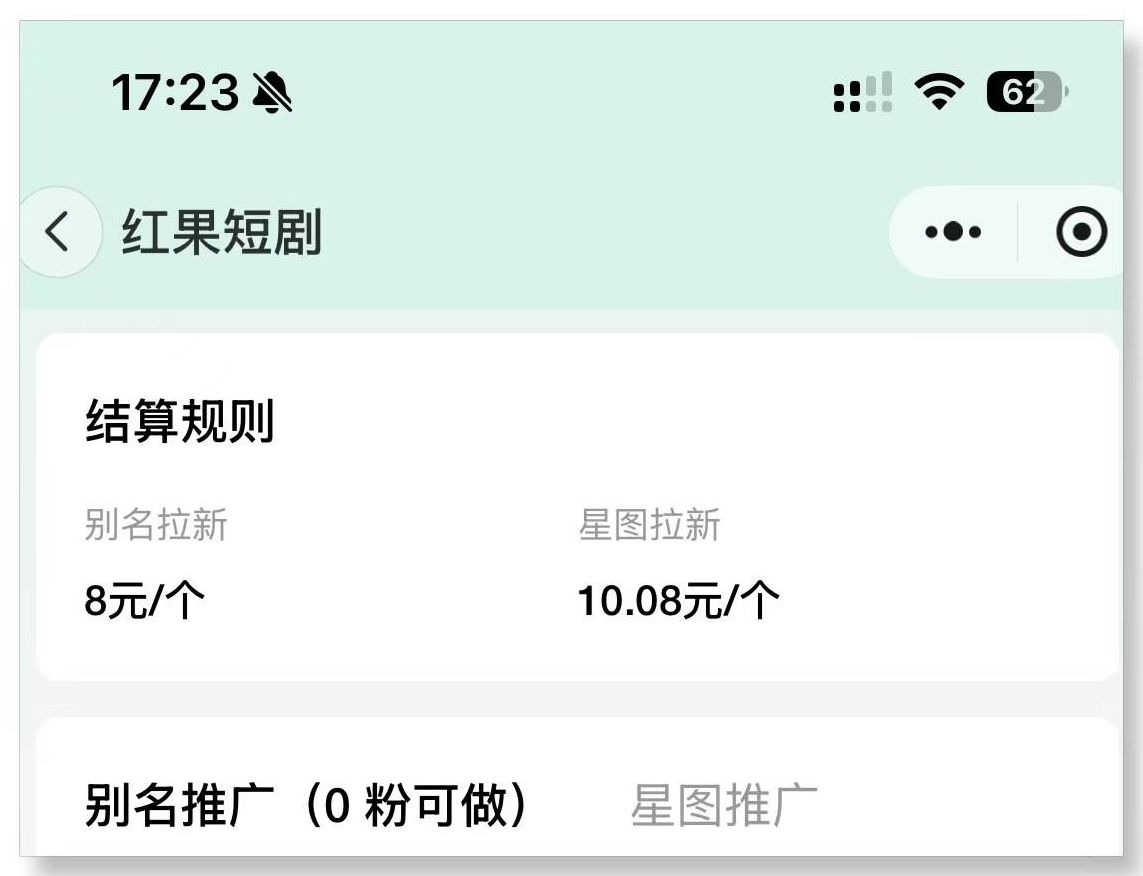Open the mini program more options menu
This screenshot has width=1143, height=876.
coord(953,232)
